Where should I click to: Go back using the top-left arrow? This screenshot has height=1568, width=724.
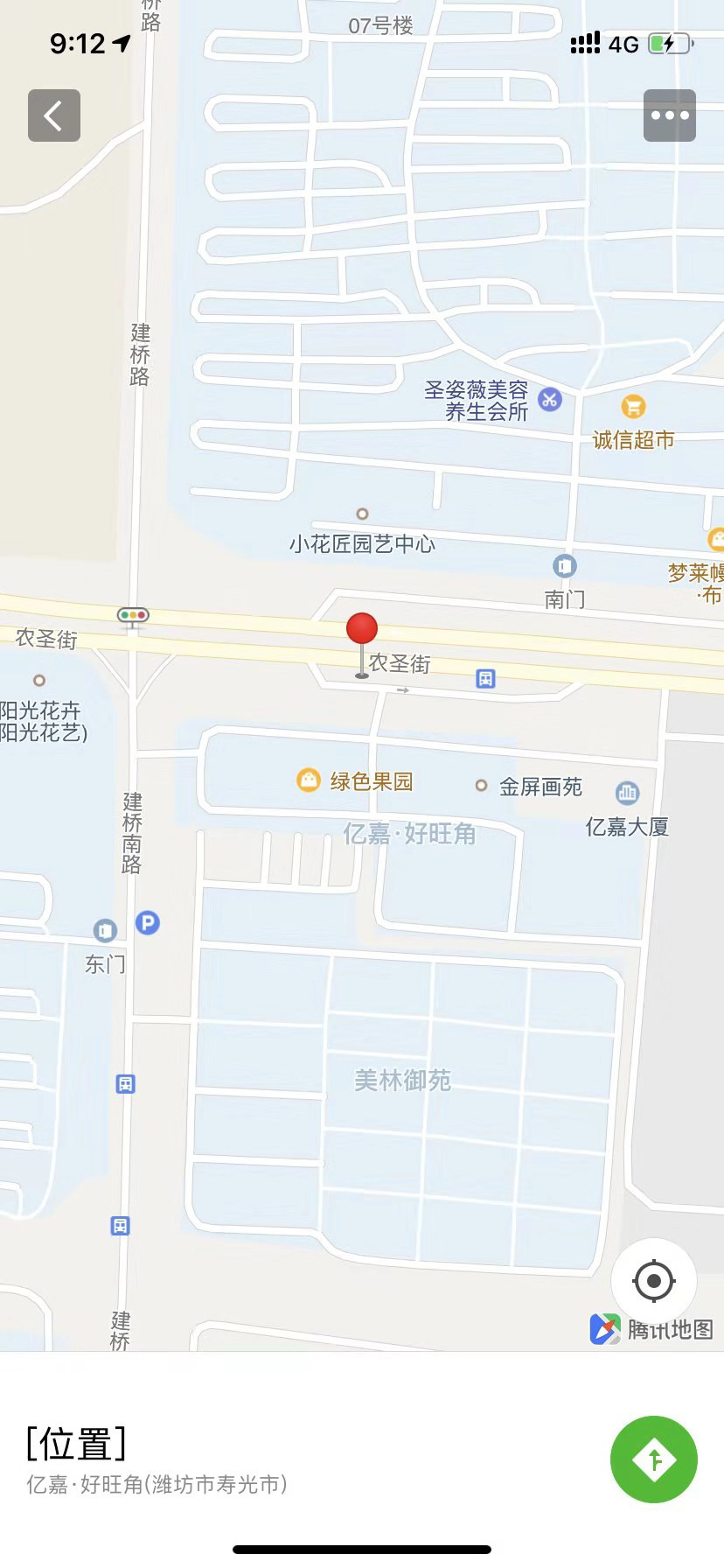(54, 115)
